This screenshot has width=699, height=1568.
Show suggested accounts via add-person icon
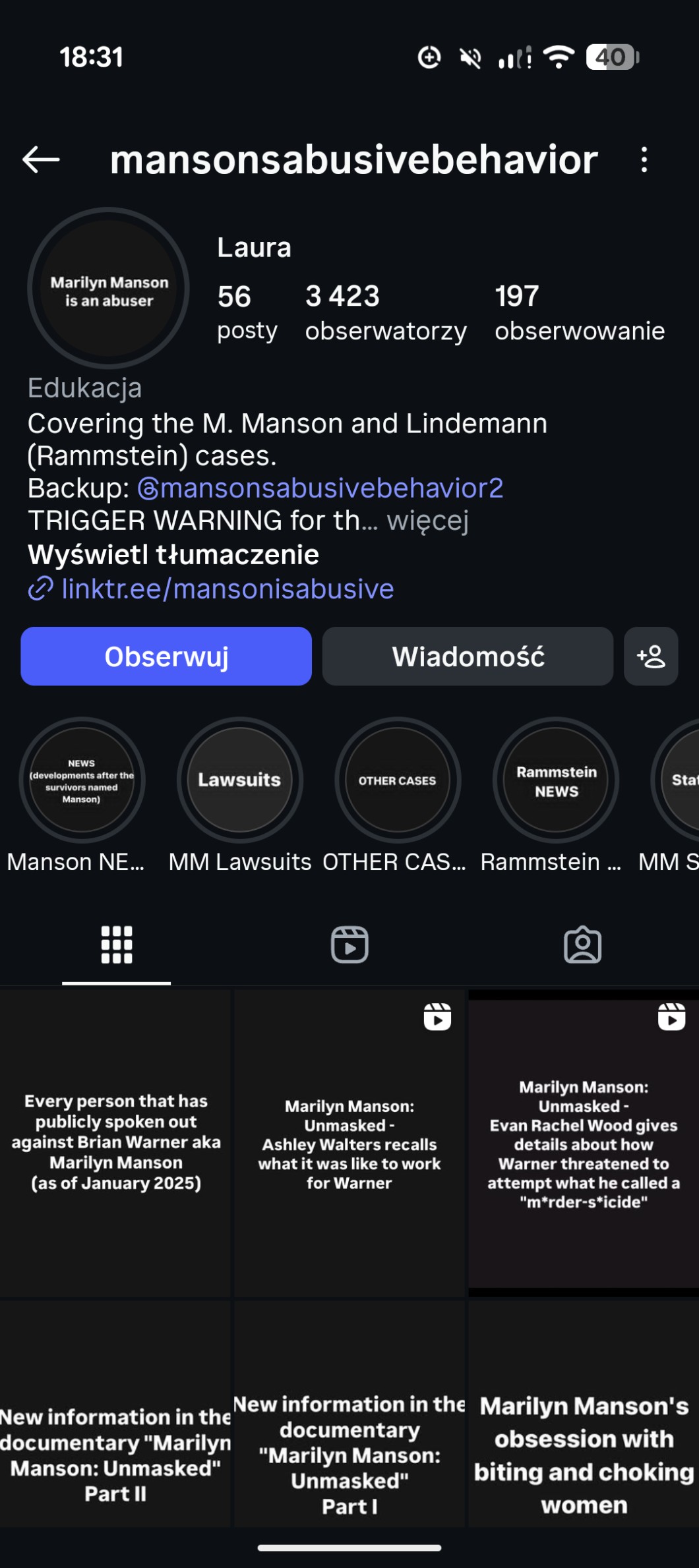click(651, 656)
